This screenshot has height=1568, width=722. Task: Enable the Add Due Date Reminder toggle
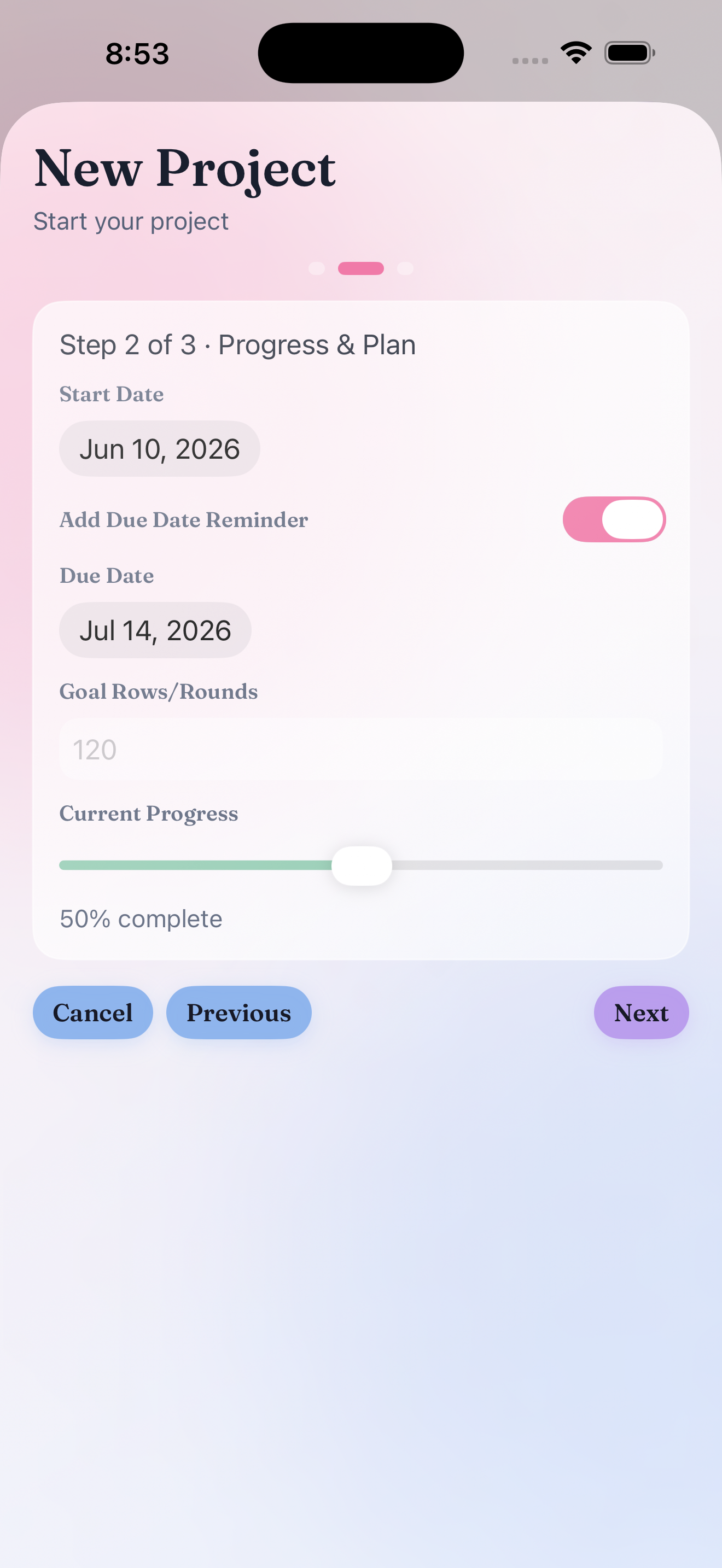[x=614, y=519]
